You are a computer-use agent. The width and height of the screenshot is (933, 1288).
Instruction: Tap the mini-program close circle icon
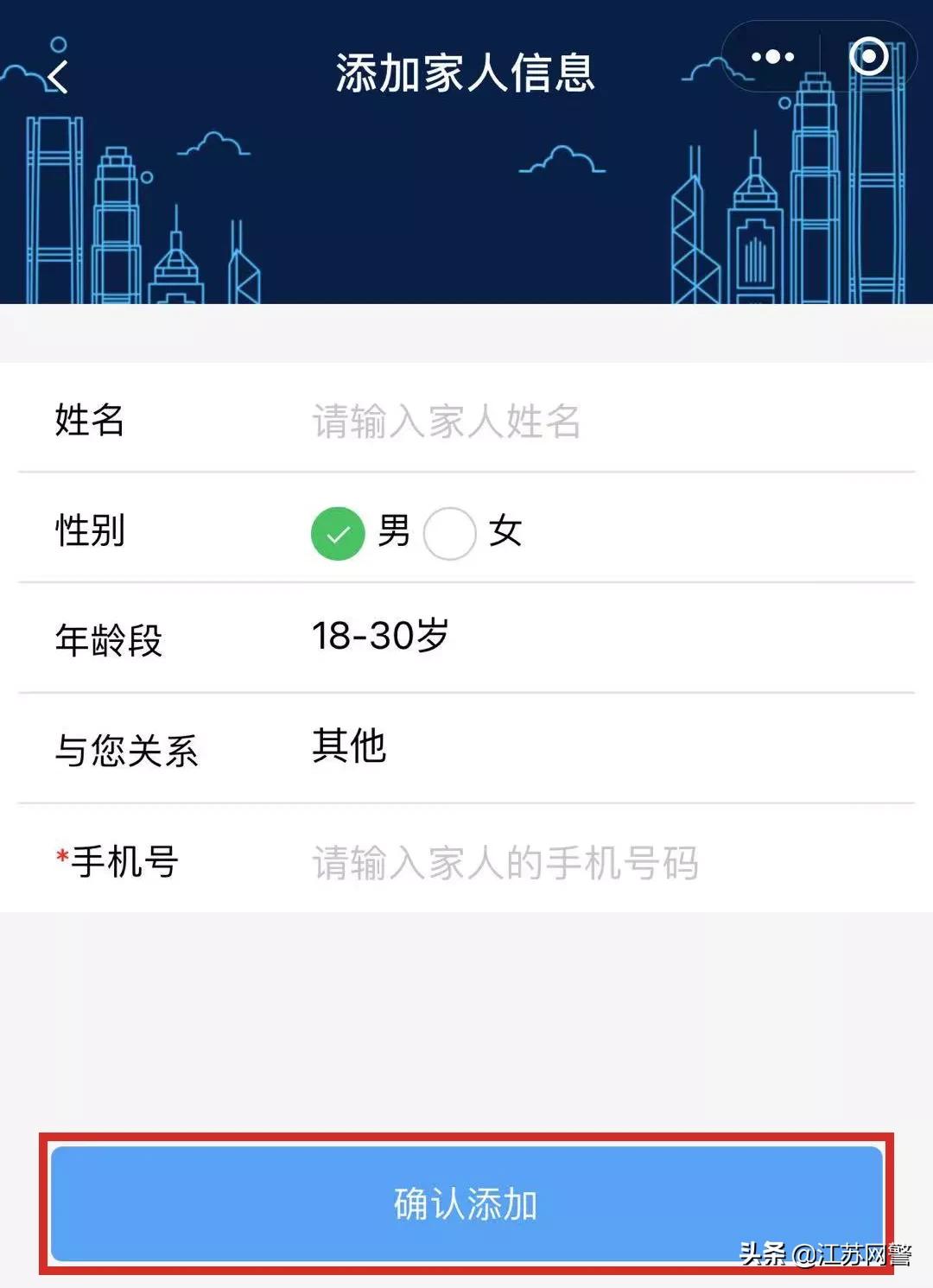click(870, 57)
